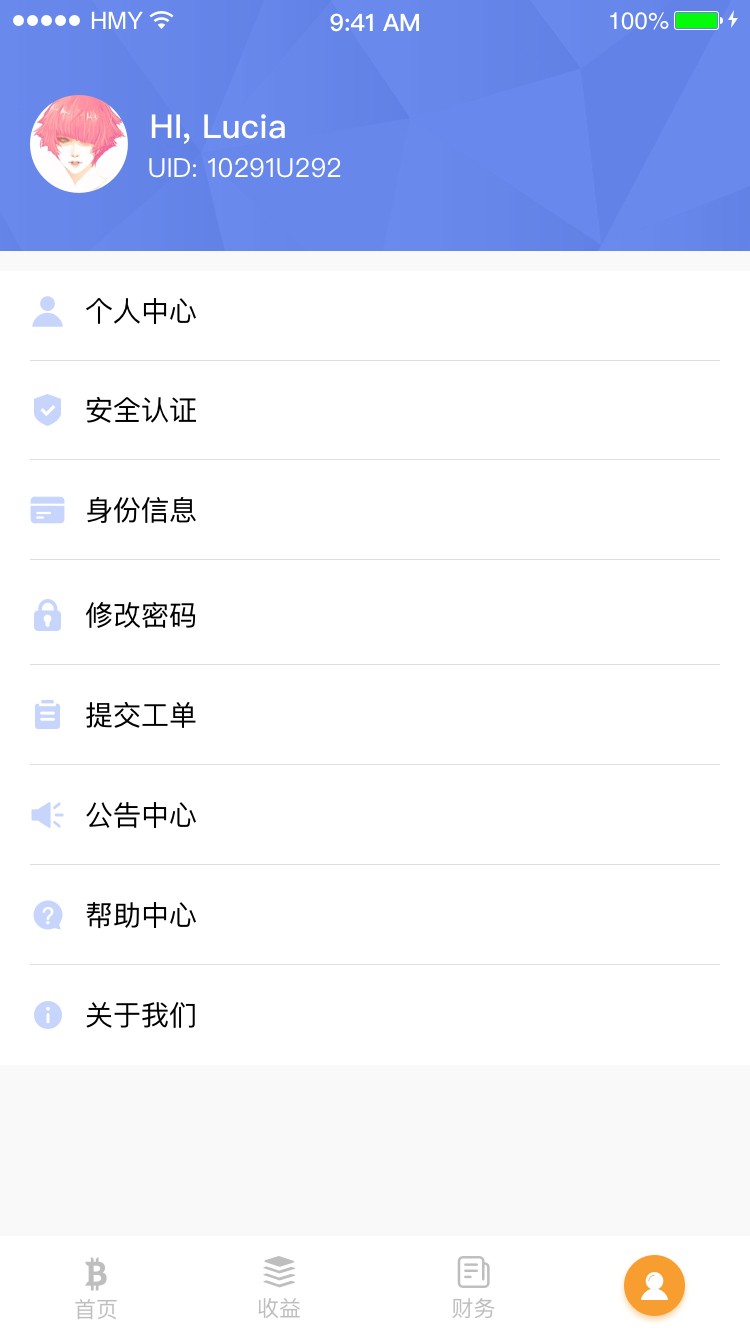Switch to the 收益 earnings tab

pos(279,1288)
